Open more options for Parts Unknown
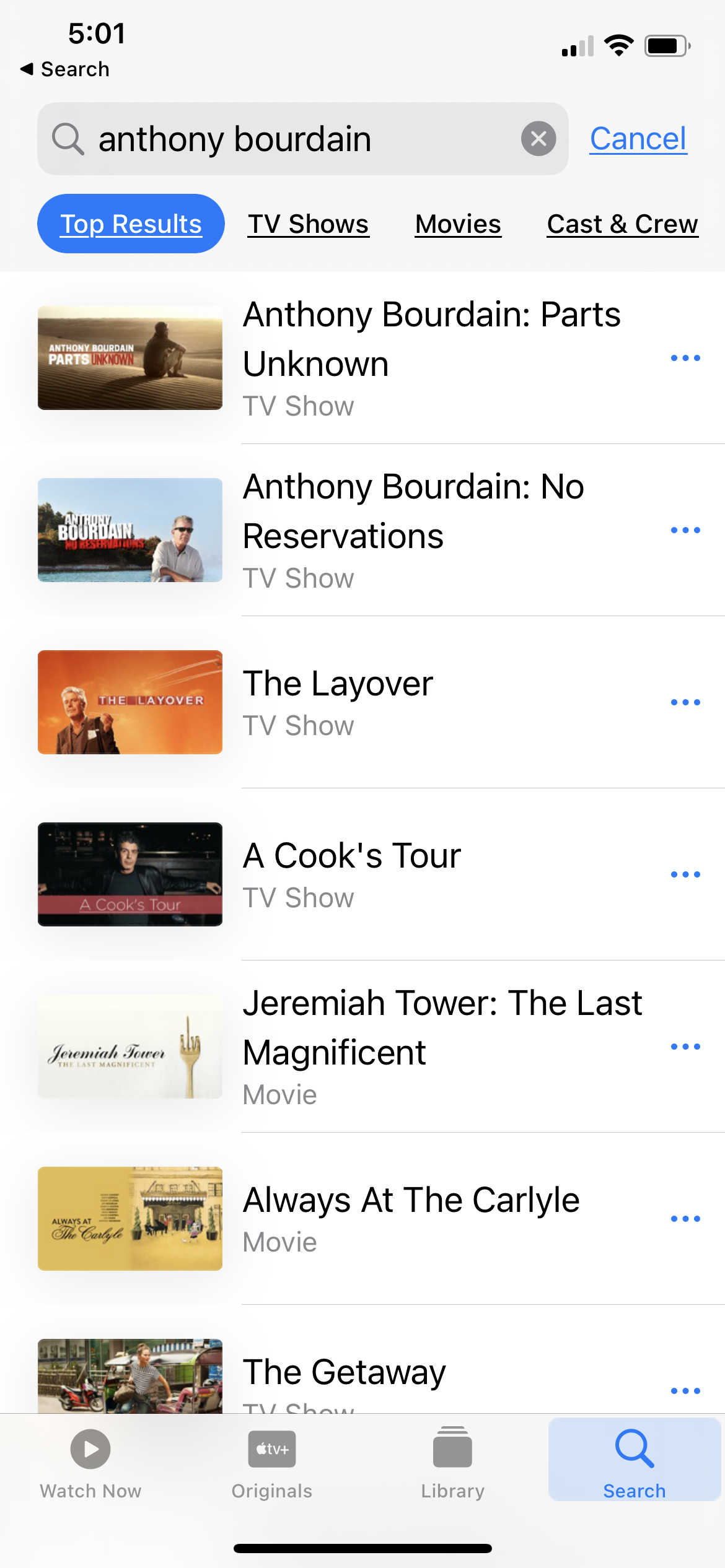Screen dimensions: 725x1568 (685, 358)
